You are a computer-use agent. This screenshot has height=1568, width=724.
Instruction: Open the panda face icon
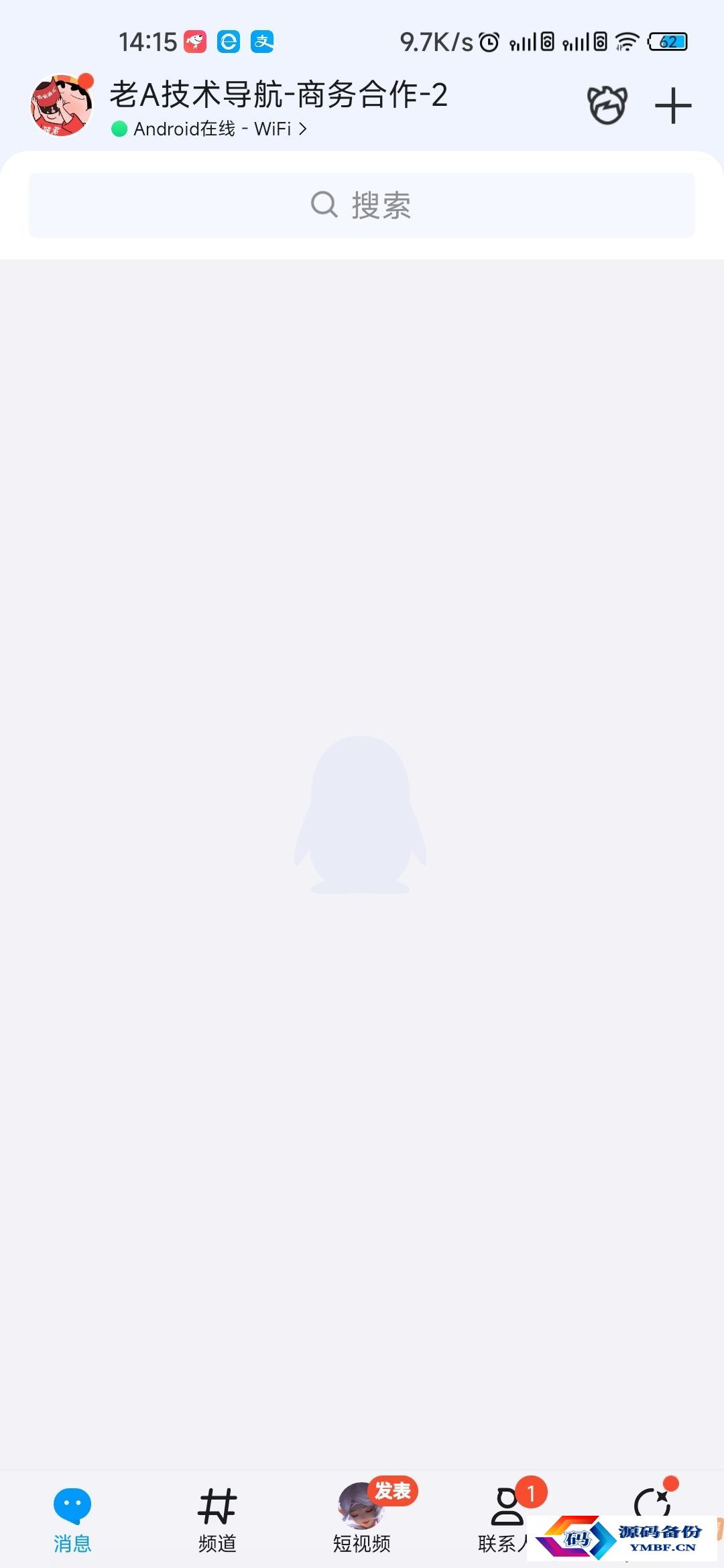click(x=607, y=105)
